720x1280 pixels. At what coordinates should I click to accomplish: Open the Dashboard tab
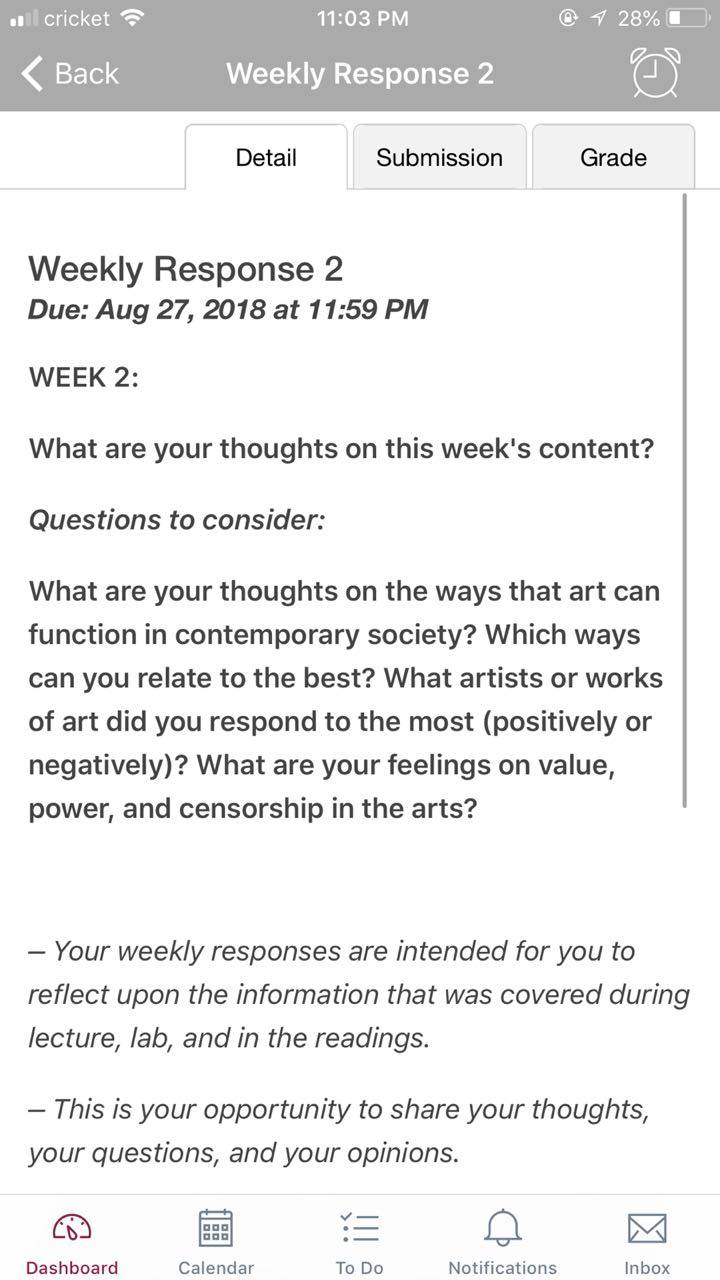(72, 1240)
